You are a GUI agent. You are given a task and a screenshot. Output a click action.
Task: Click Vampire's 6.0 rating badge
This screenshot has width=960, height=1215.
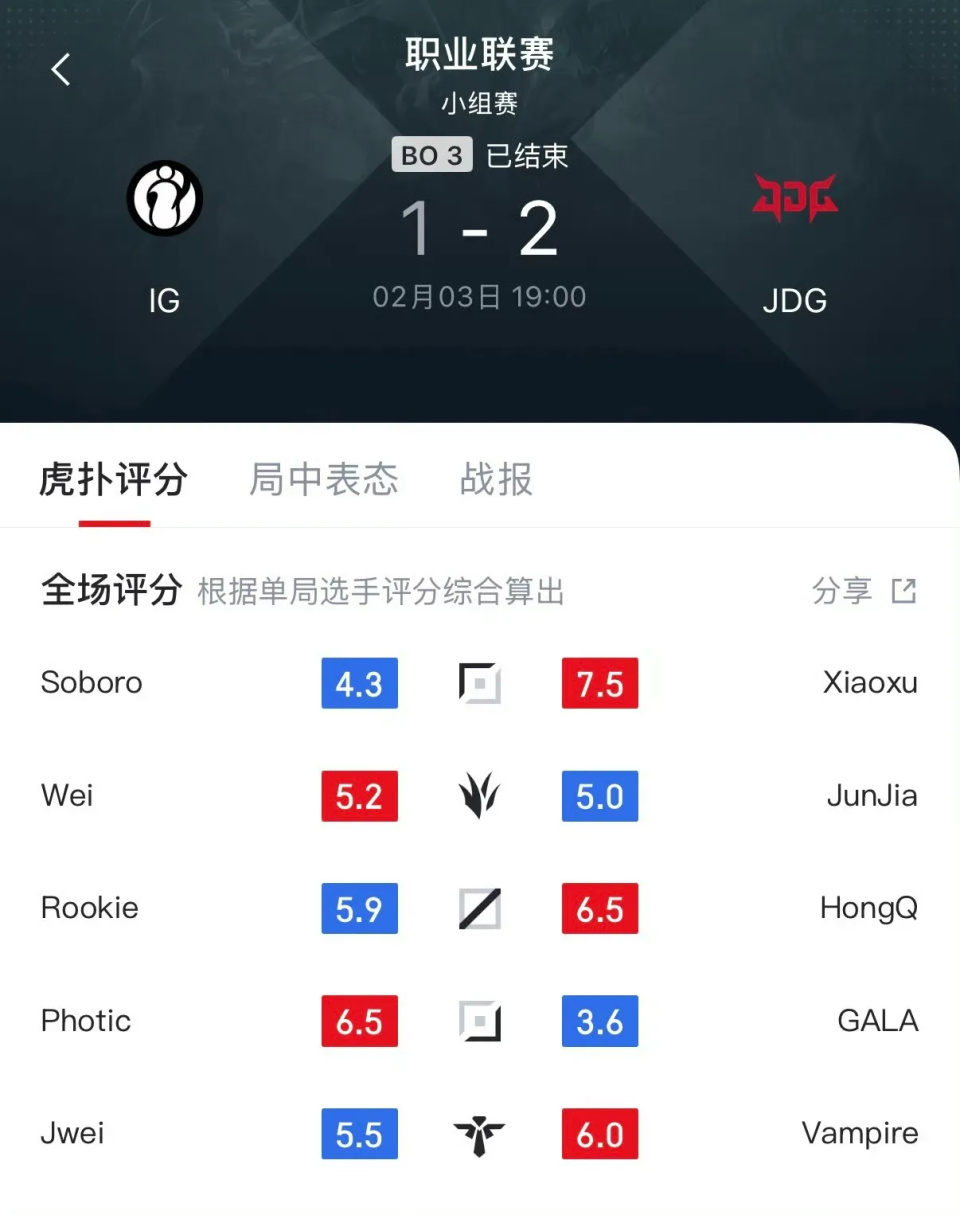[x=600, y=1133]
